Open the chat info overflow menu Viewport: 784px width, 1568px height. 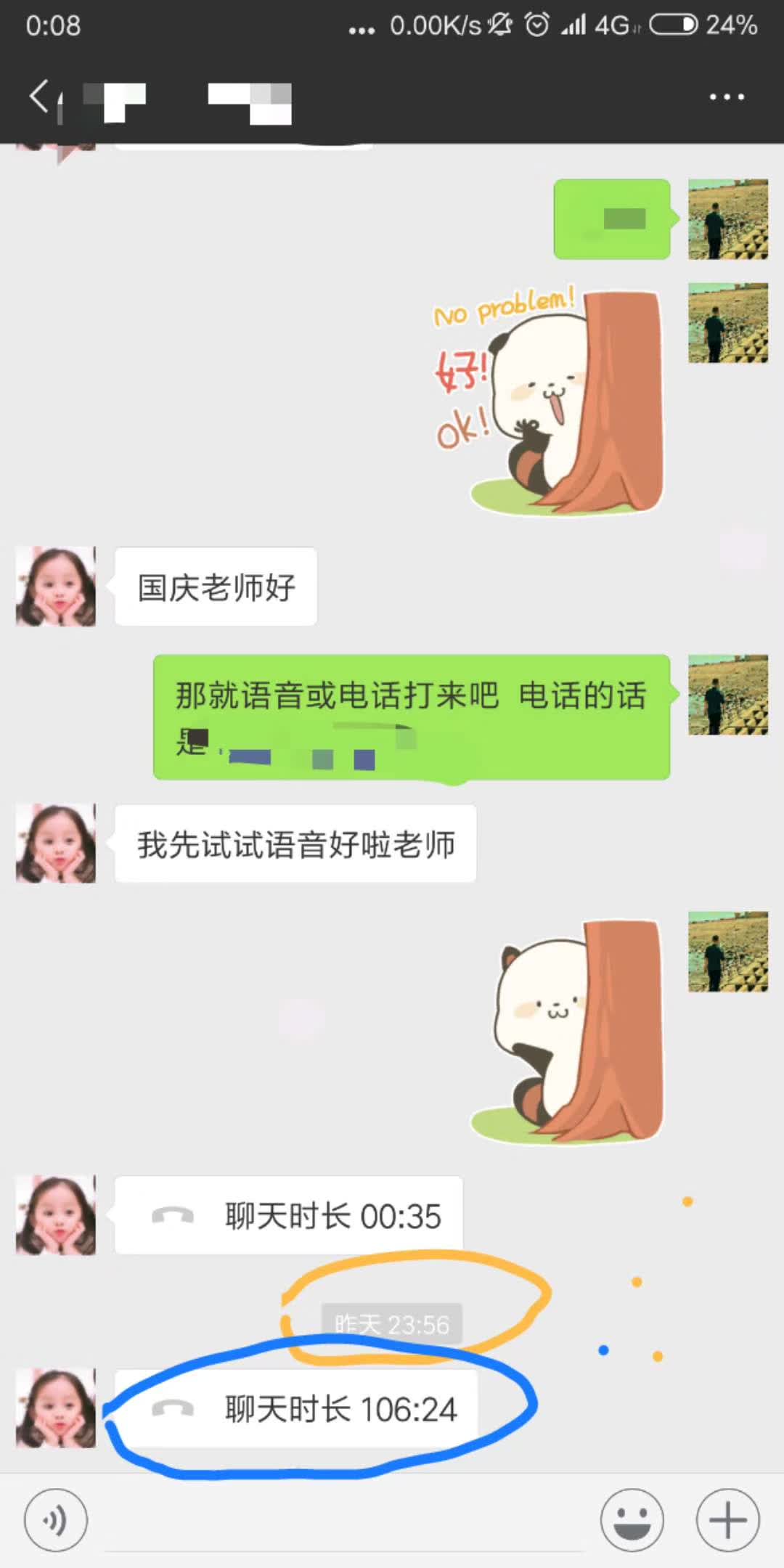point(727,97)
